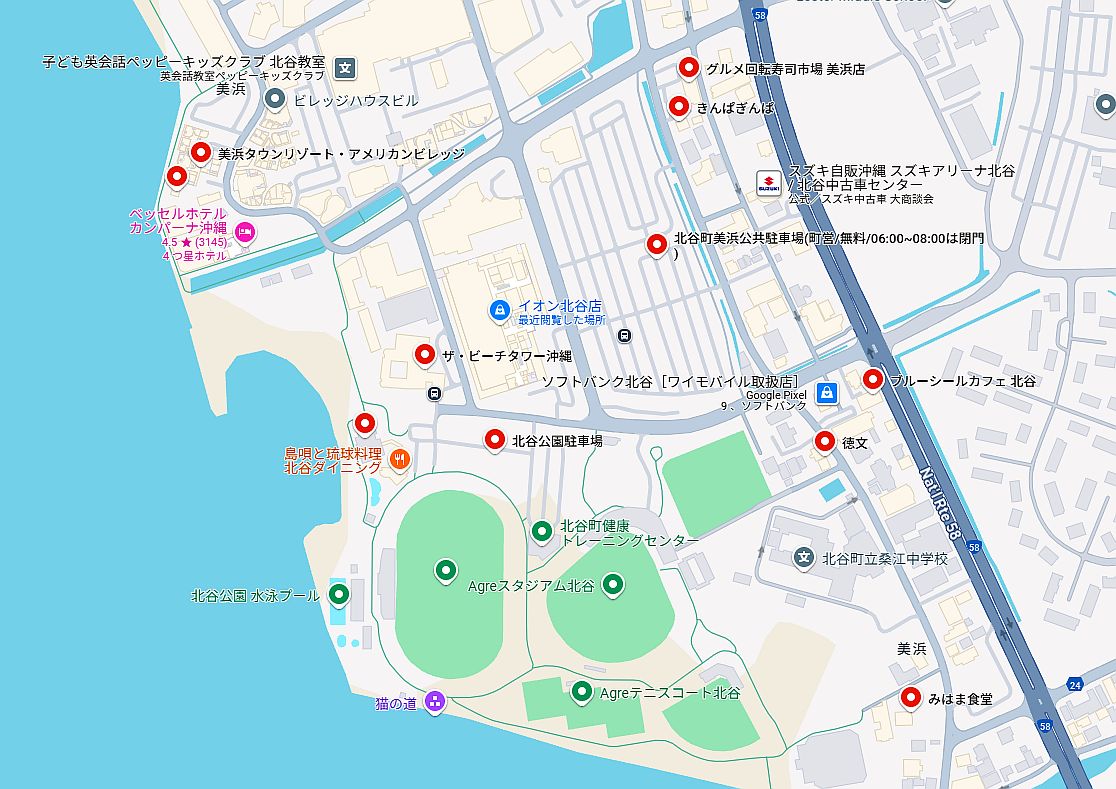
Task: Tap the 北谷公園駐車場 pin
Action: 494,439
